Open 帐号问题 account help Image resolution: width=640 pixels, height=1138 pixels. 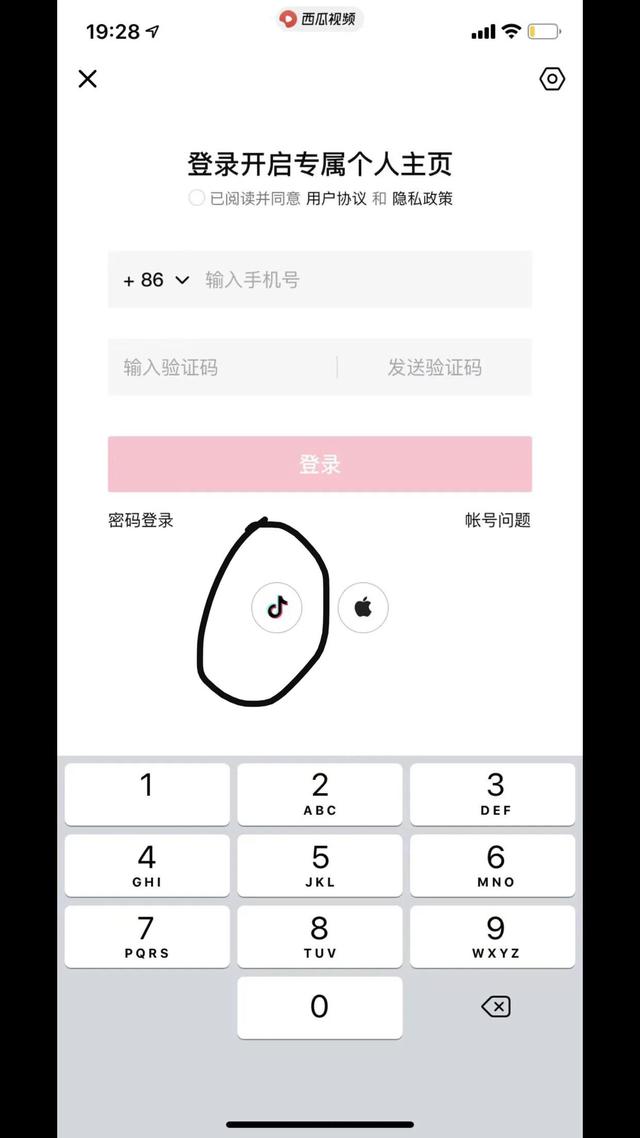click(x=497, y=520)
